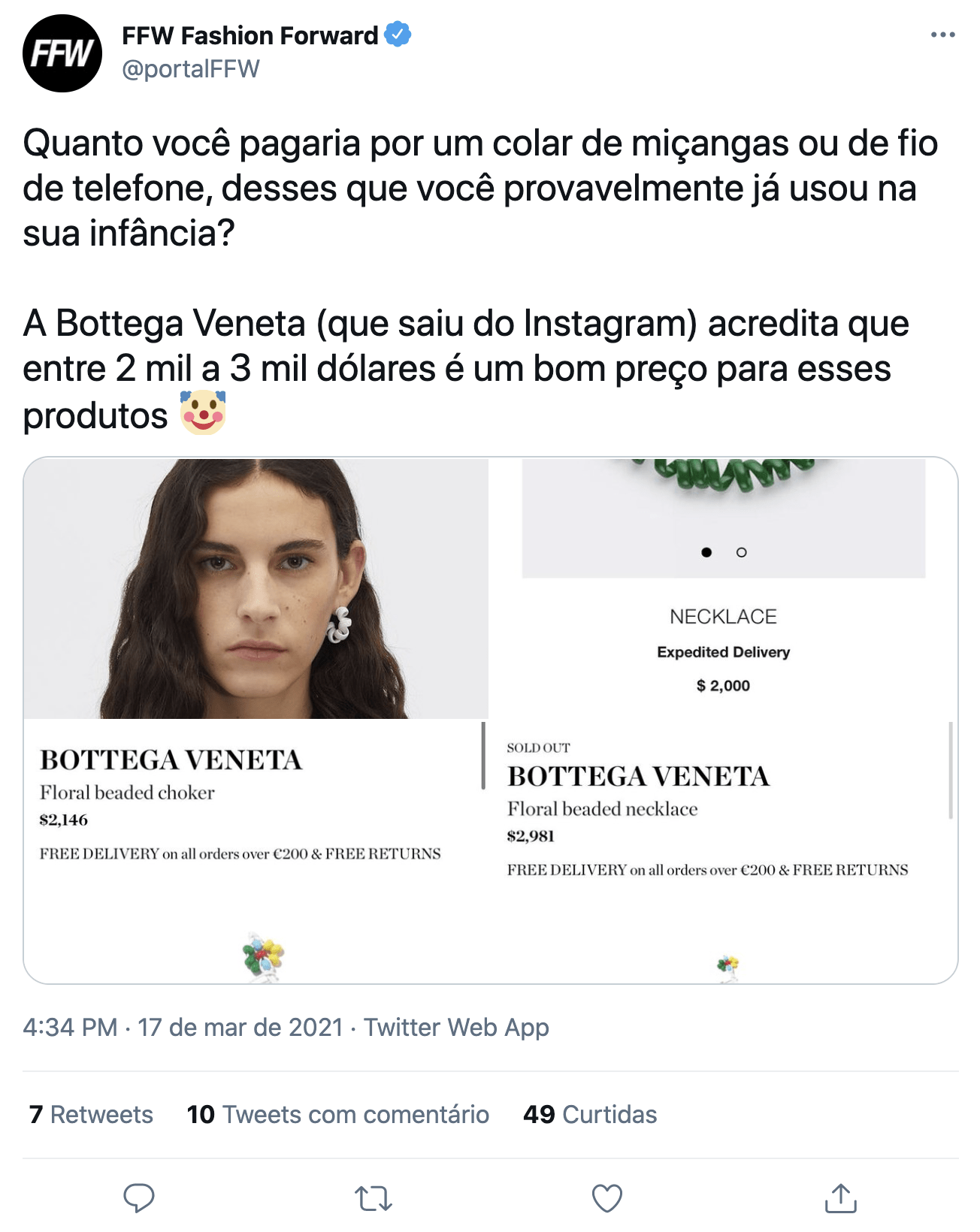The image size is (980, 1232).
Task: Like the tweet with heart icon
Action: [x=607, y=1197]
